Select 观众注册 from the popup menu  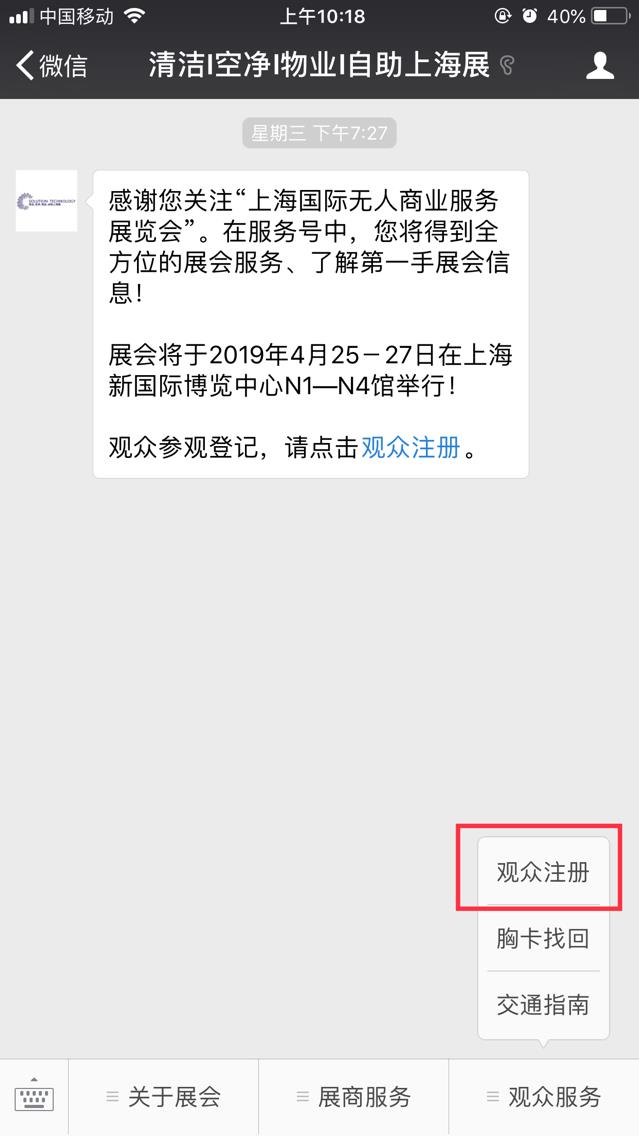[543, 872]
